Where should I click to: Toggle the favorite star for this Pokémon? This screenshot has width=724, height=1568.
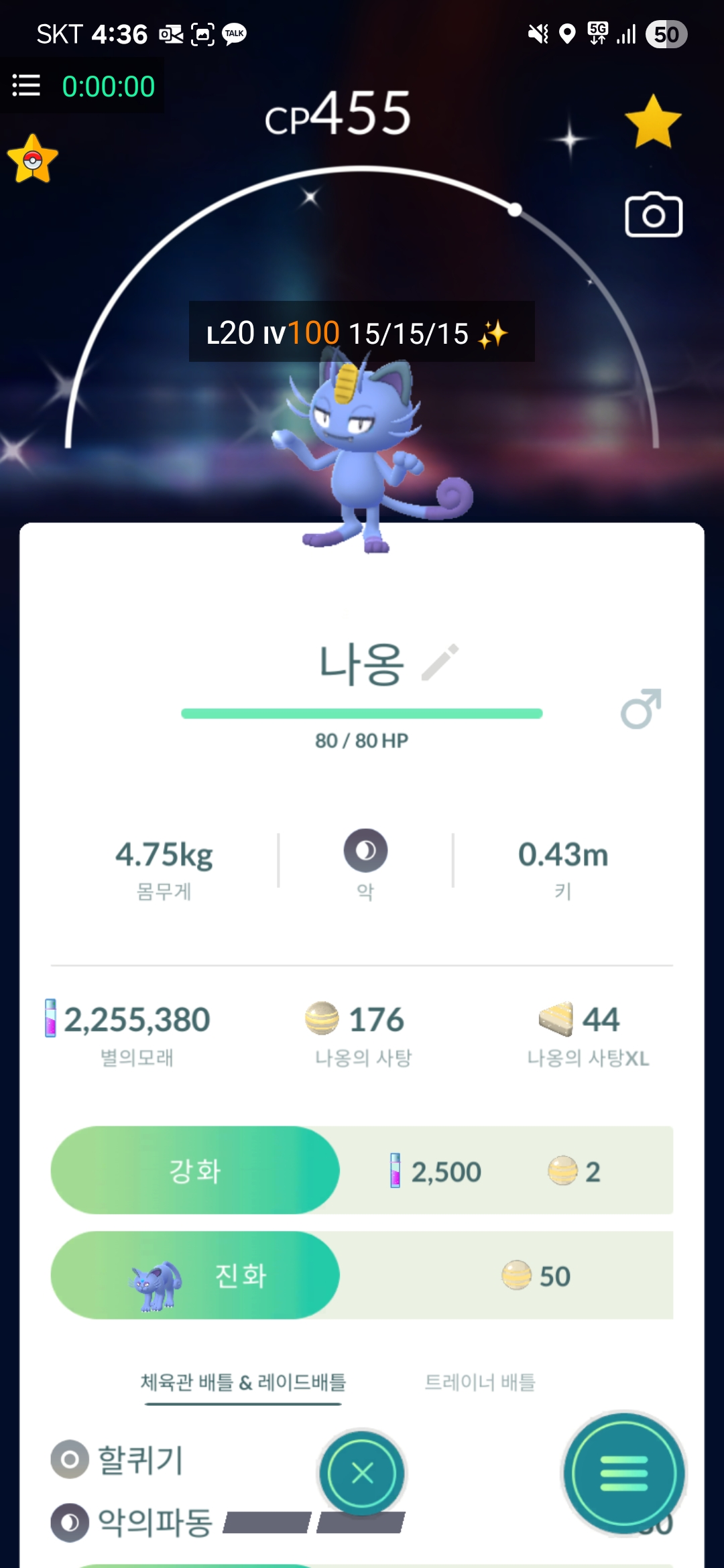click(x=652, y=122)
